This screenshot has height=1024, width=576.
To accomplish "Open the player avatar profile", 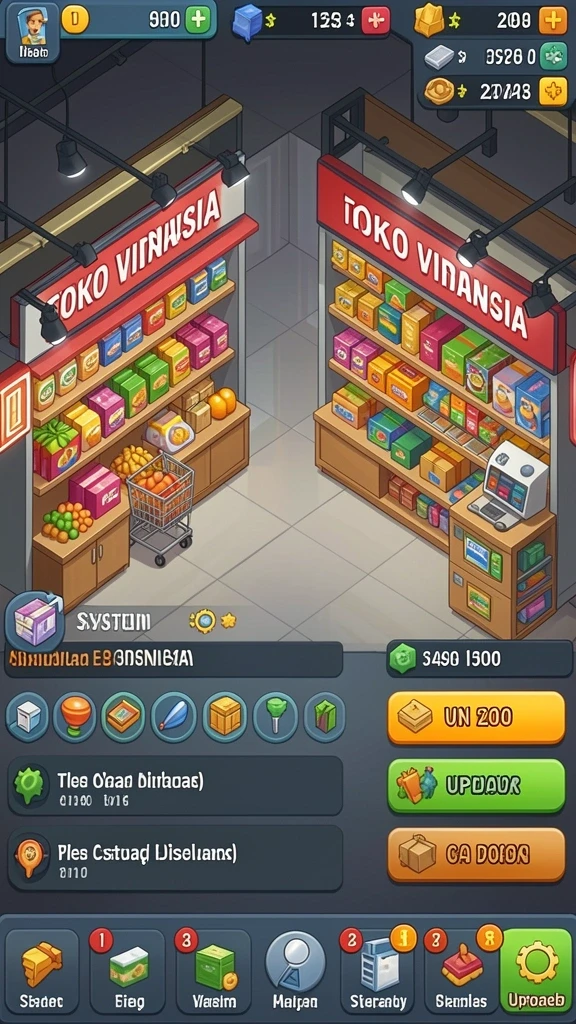I will pyautogui.click(x=33, y=31).
